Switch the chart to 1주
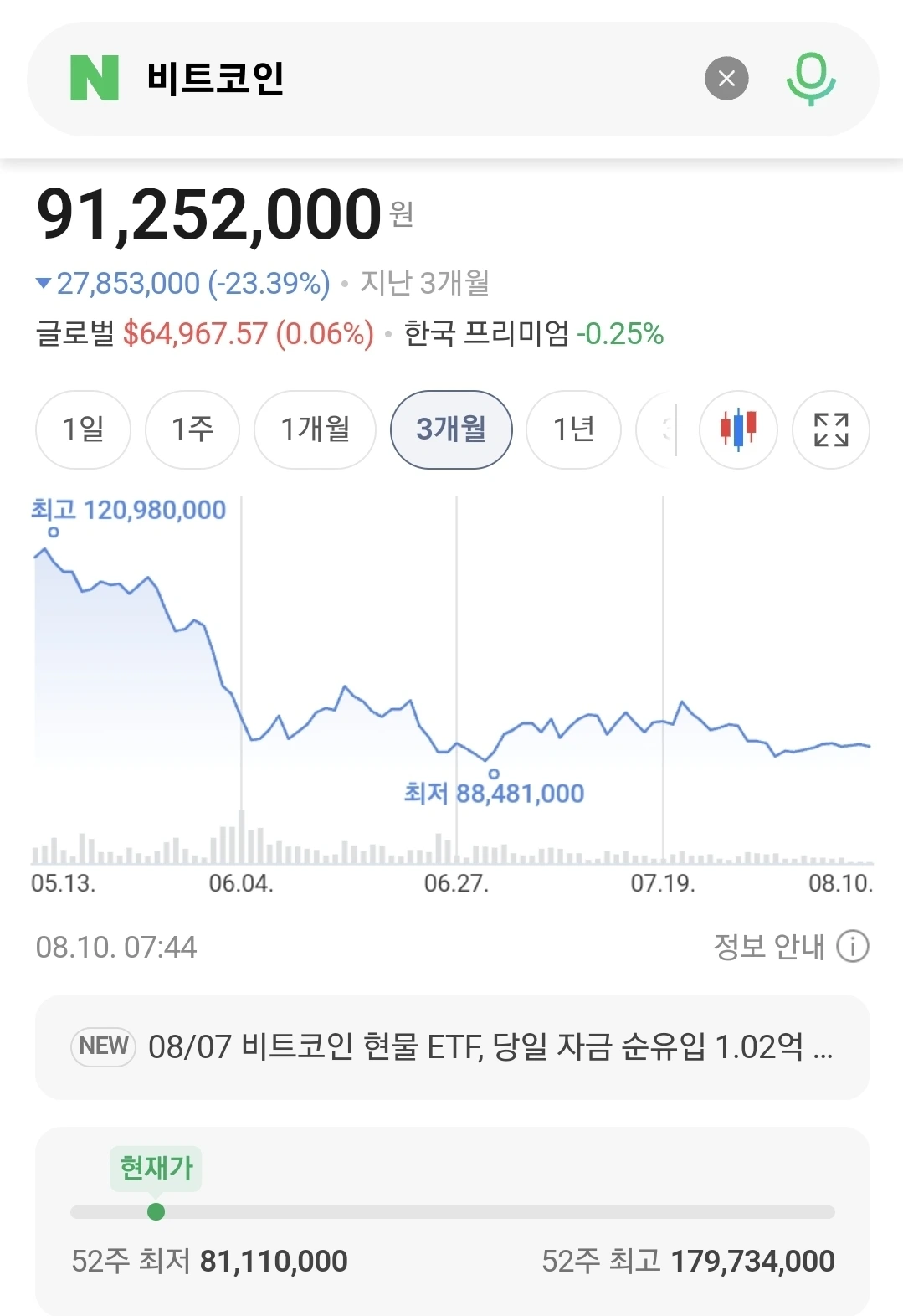The image size is (903, 1316). point(192,429)
